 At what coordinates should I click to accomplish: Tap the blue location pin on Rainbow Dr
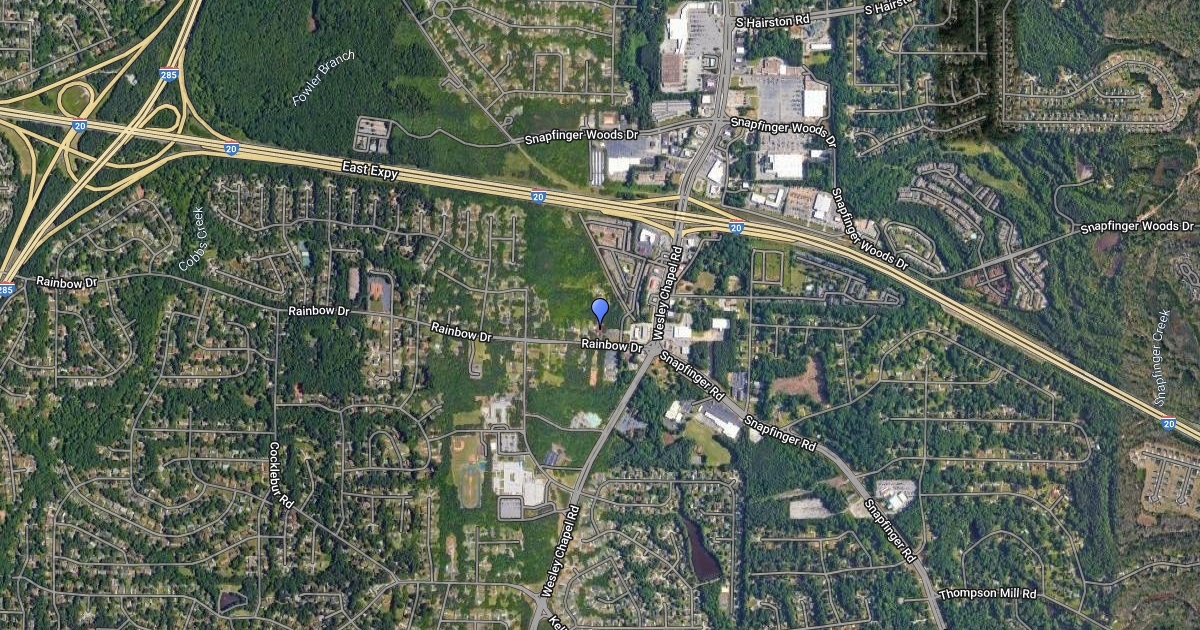[x=600, y=311]
